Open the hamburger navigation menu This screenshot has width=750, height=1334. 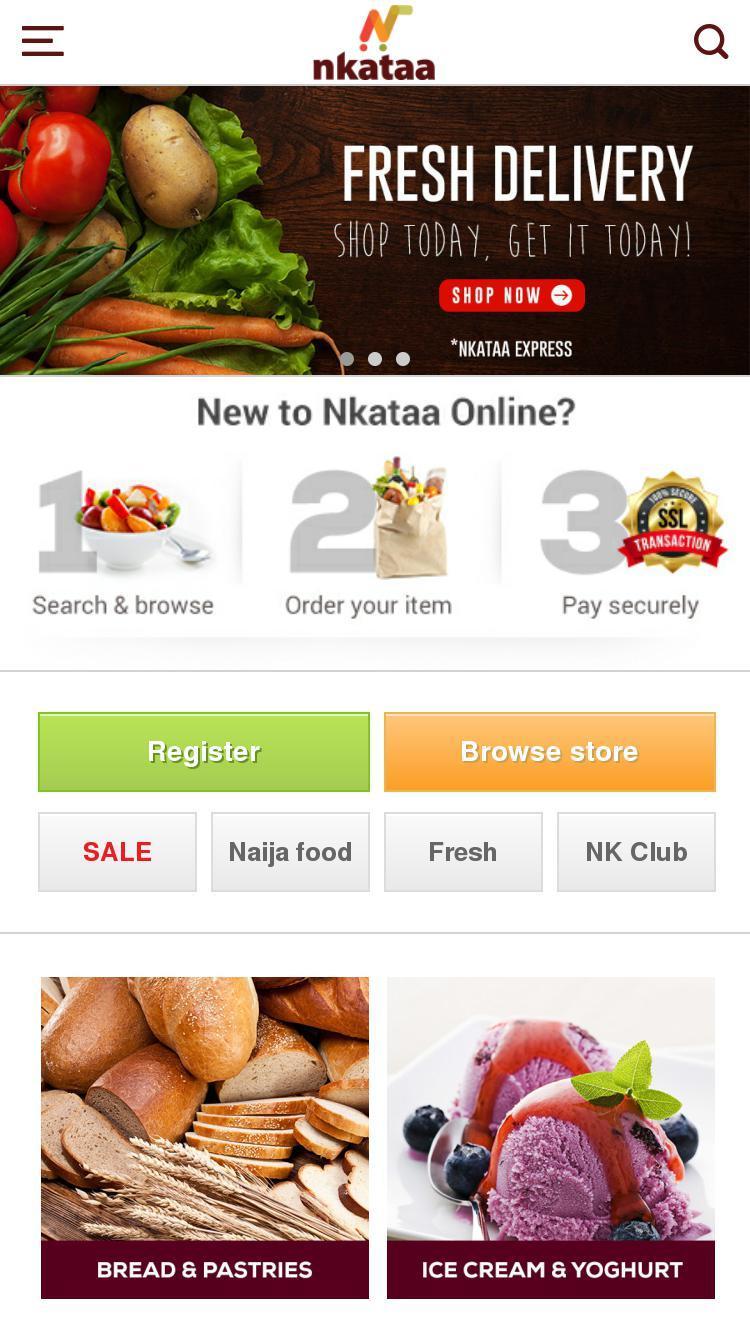click(x=42, y=41)
